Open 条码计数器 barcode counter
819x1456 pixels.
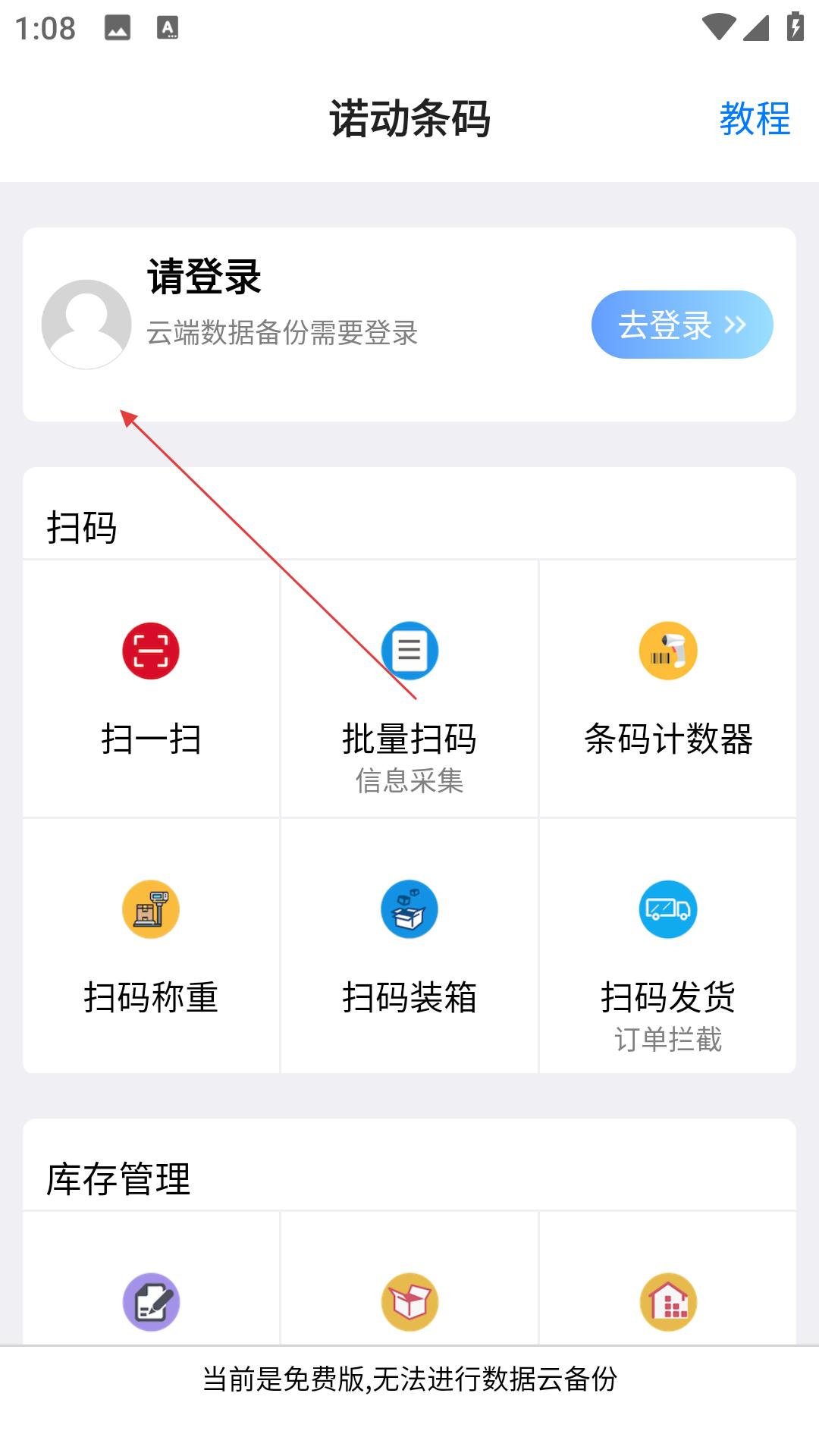(x=668, y=689)
